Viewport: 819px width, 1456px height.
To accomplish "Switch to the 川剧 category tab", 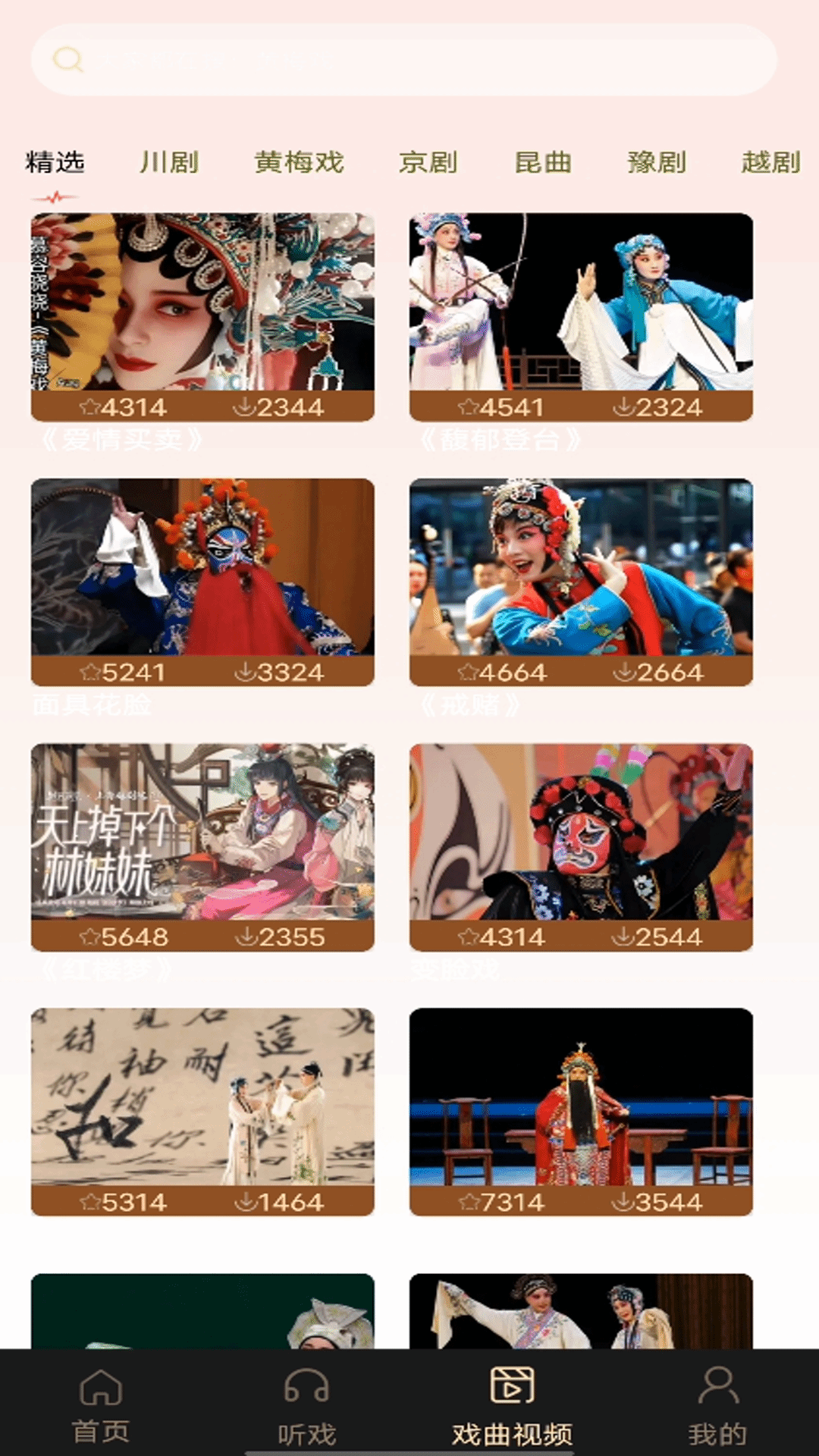I will tap(169, 162).
